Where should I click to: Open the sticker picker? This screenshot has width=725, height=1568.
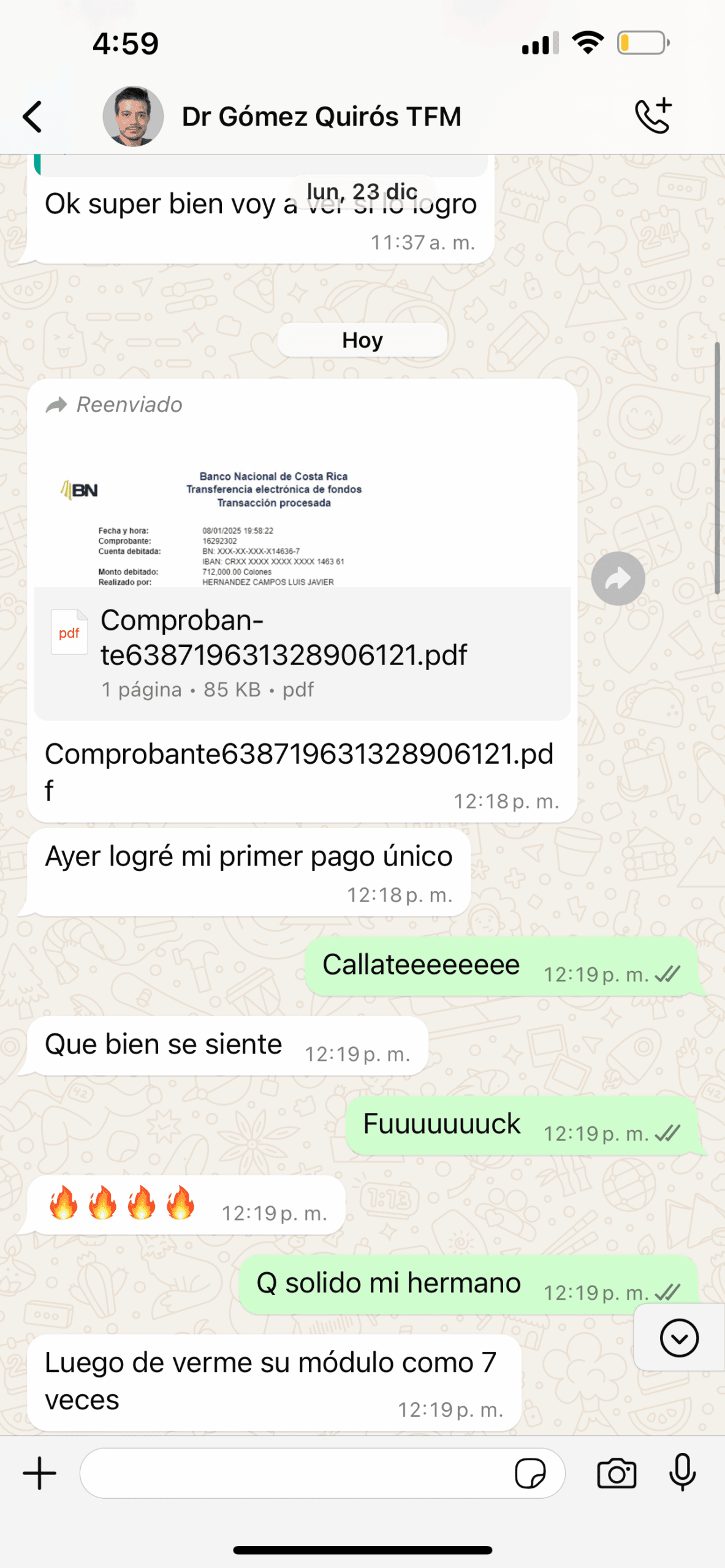530,1473
